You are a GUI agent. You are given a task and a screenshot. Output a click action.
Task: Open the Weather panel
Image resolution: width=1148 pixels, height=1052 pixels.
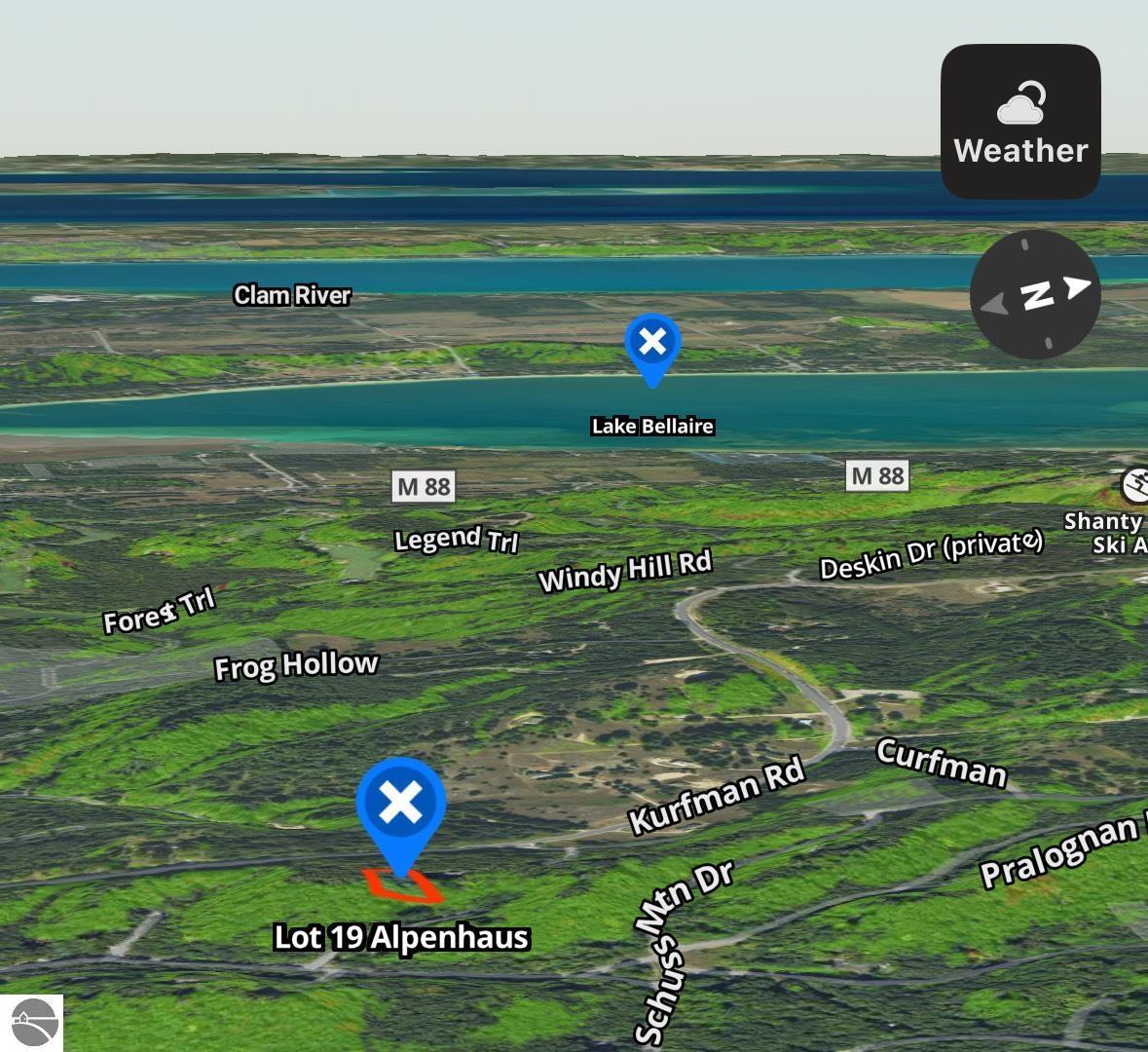[1020, 122]
